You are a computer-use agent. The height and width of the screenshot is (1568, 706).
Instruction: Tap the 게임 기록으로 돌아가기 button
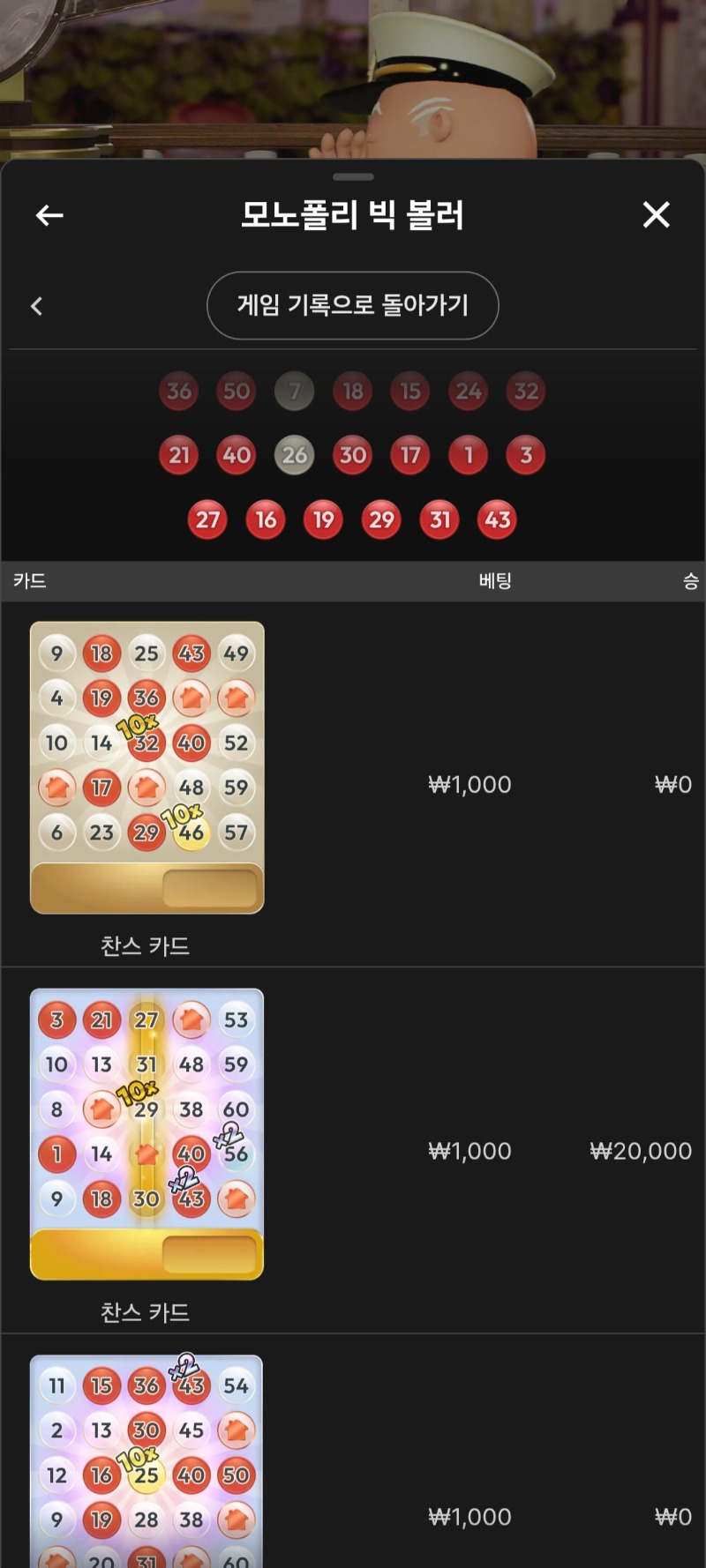click(352, 305)
